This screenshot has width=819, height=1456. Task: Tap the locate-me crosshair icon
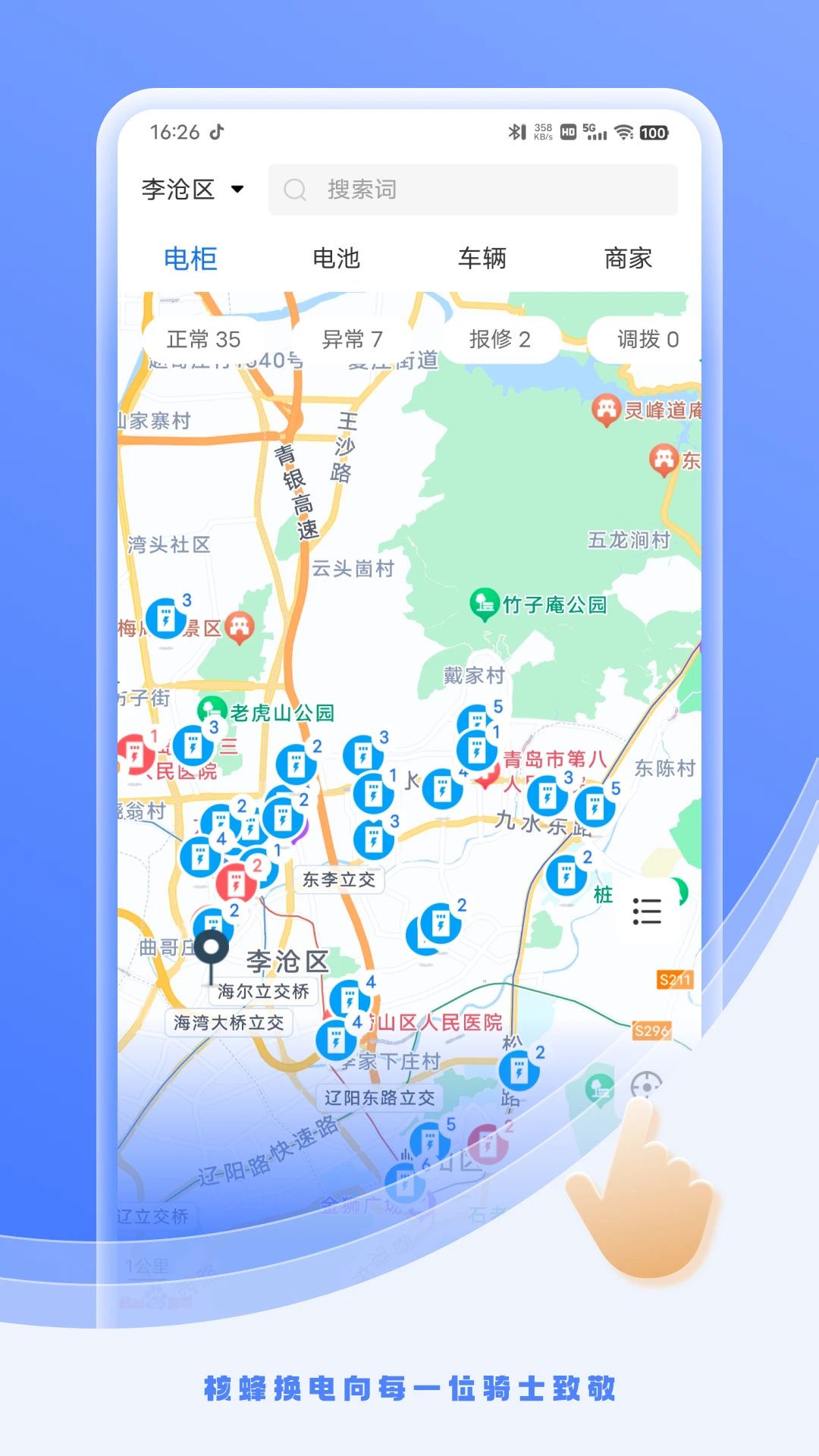point(645,1087)
